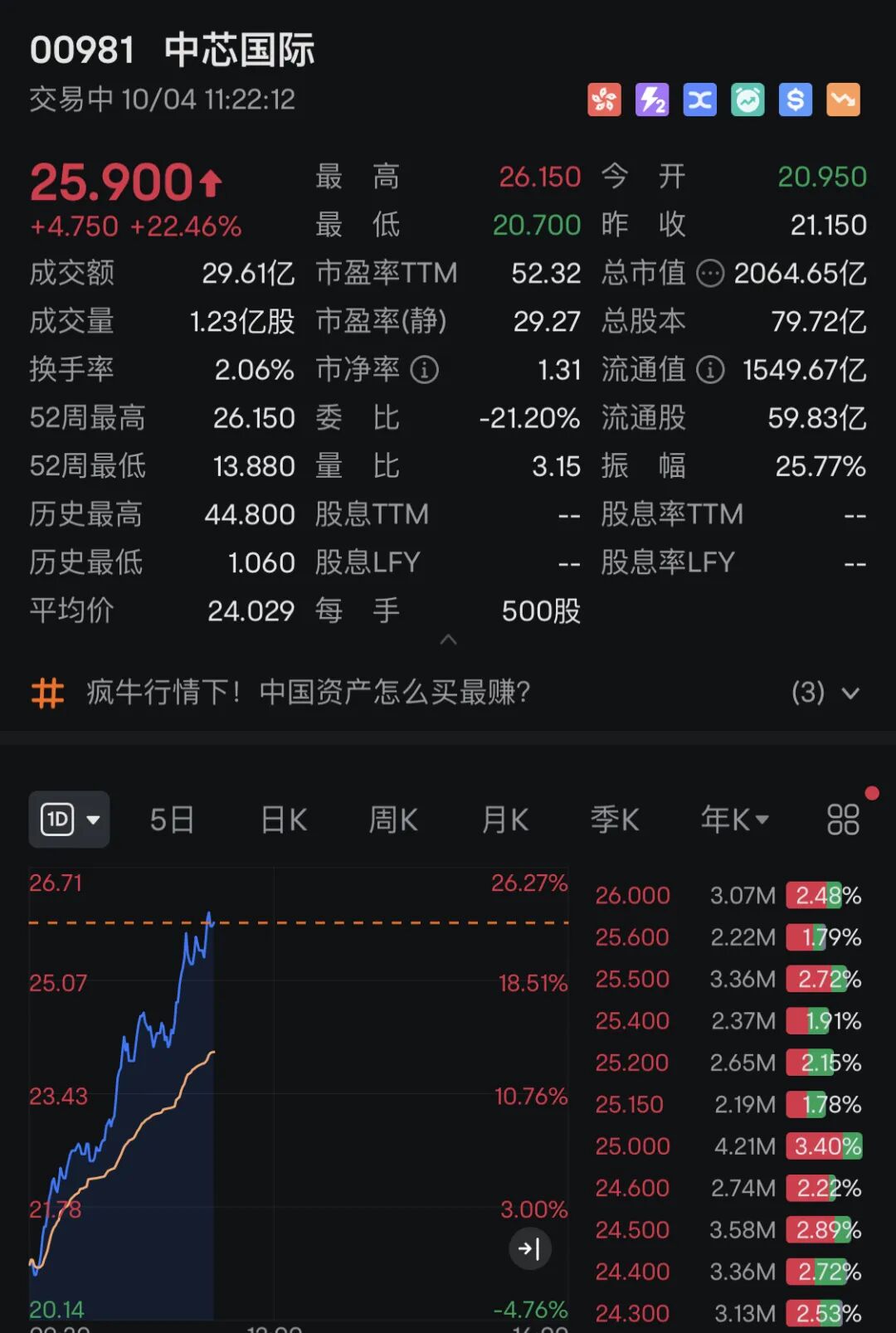896x1333 pixels.
Task: Tap the blue dollar sign icon
Action: coord(795,100)
